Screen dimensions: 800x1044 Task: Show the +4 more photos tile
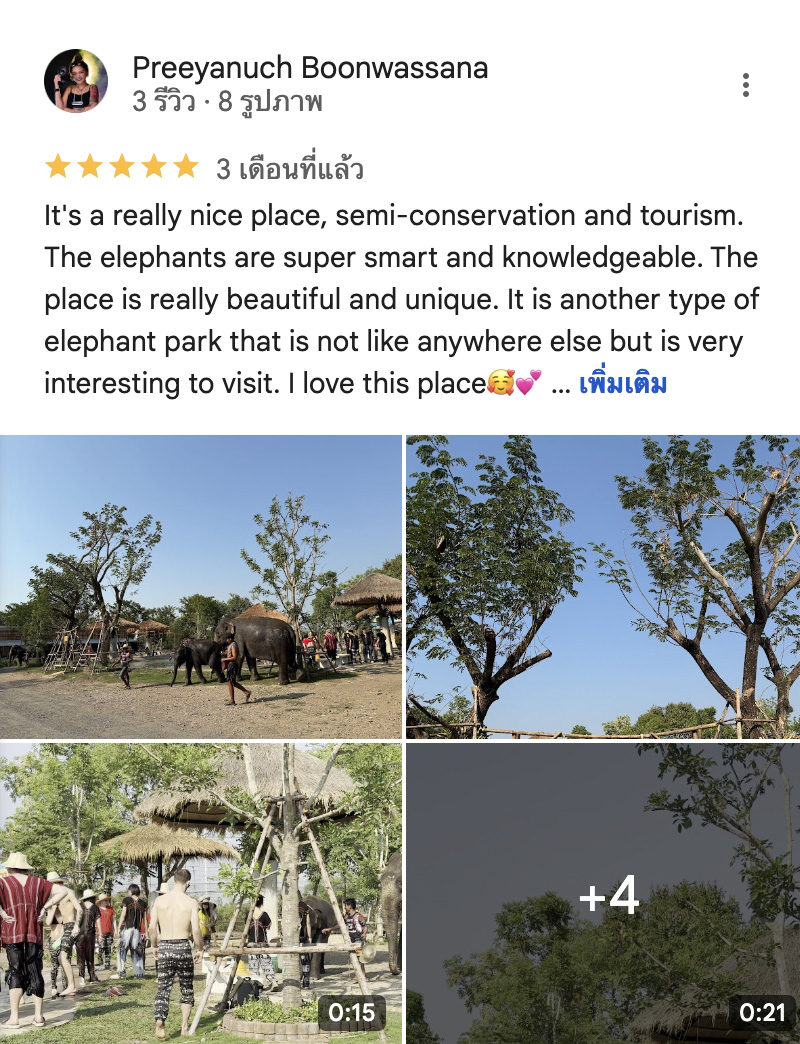(603, 892)
